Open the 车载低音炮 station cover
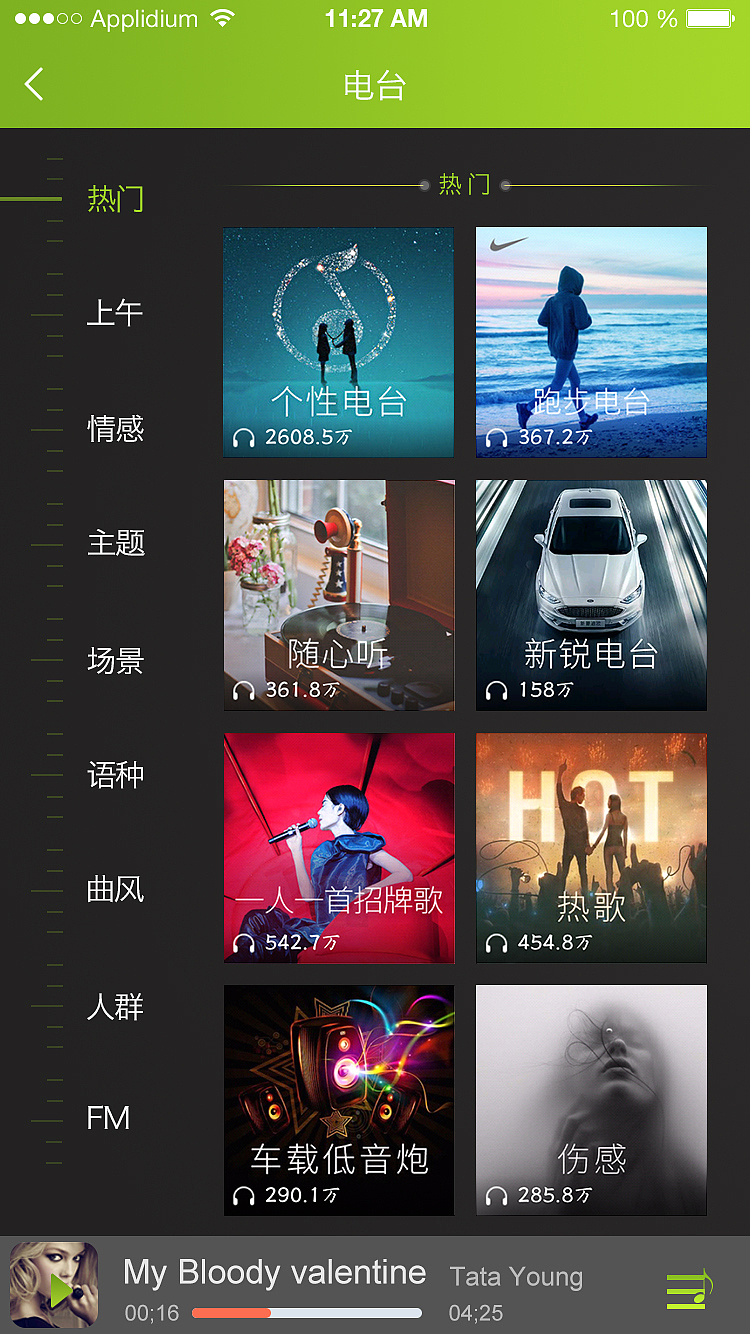 [338, 1100]
